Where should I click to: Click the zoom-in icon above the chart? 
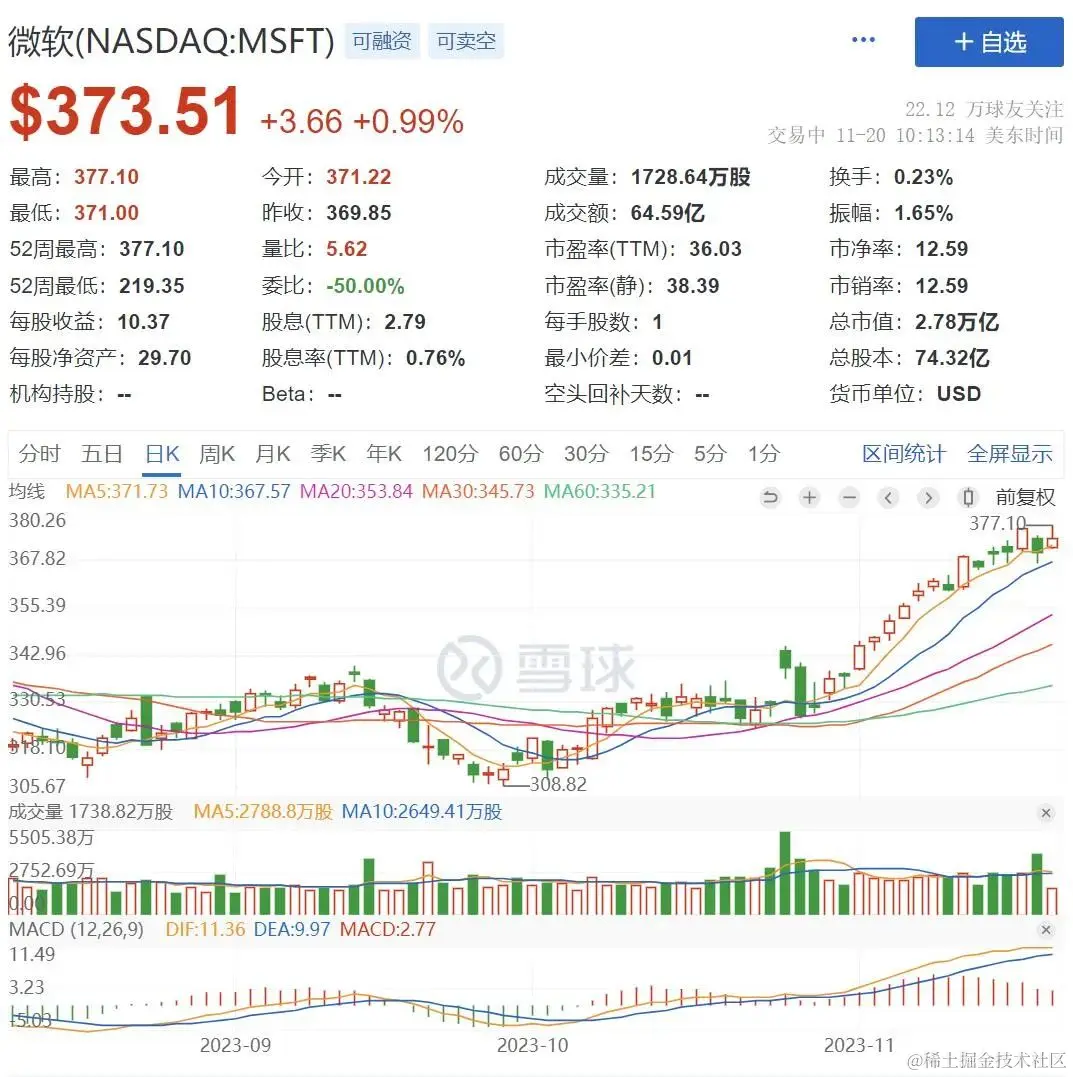point(809,497)
